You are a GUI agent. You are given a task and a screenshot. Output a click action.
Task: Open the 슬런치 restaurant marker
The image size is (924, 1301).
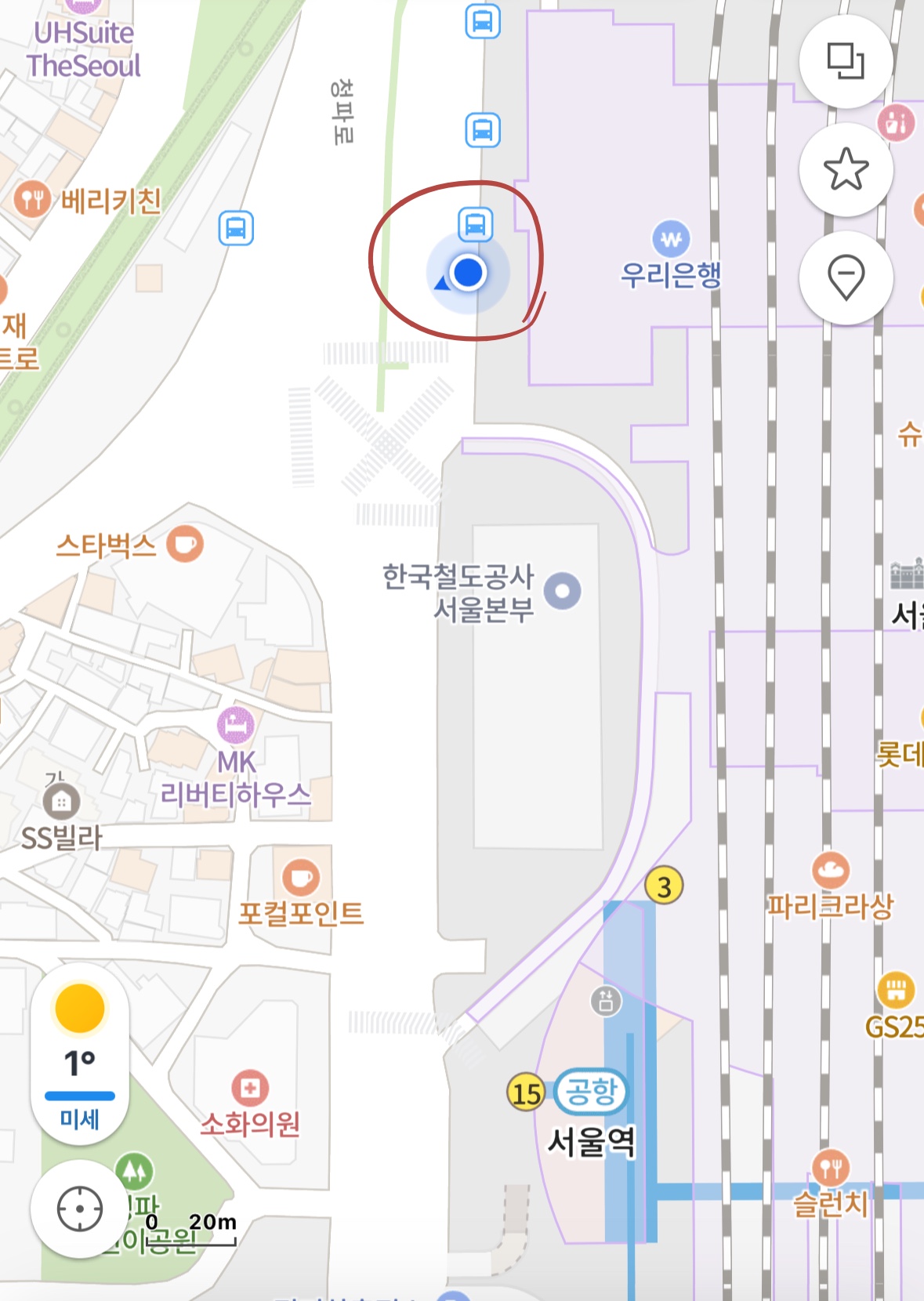pos(831,1169)
